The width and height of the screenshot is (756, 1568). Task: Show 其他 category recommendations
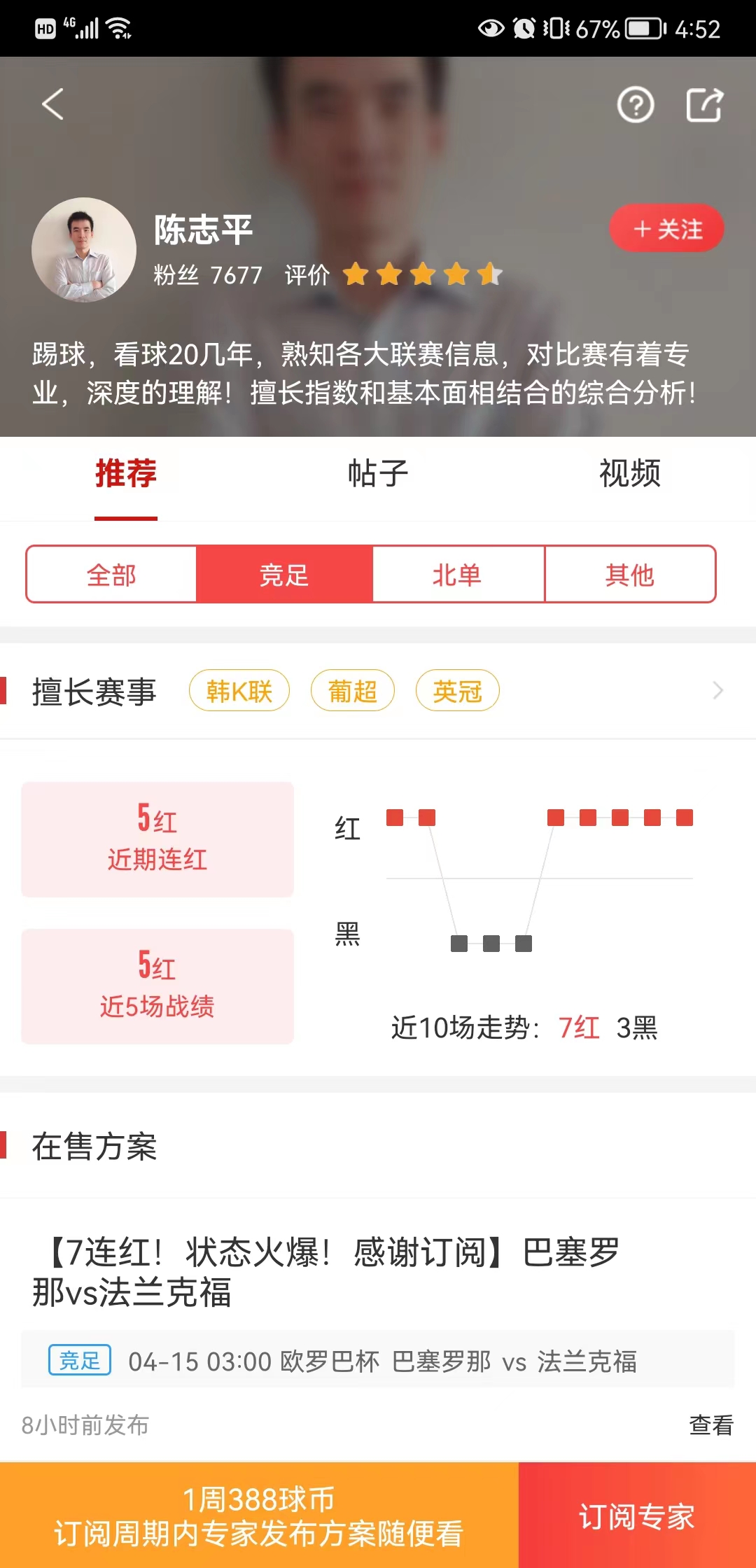pos(629,575)
